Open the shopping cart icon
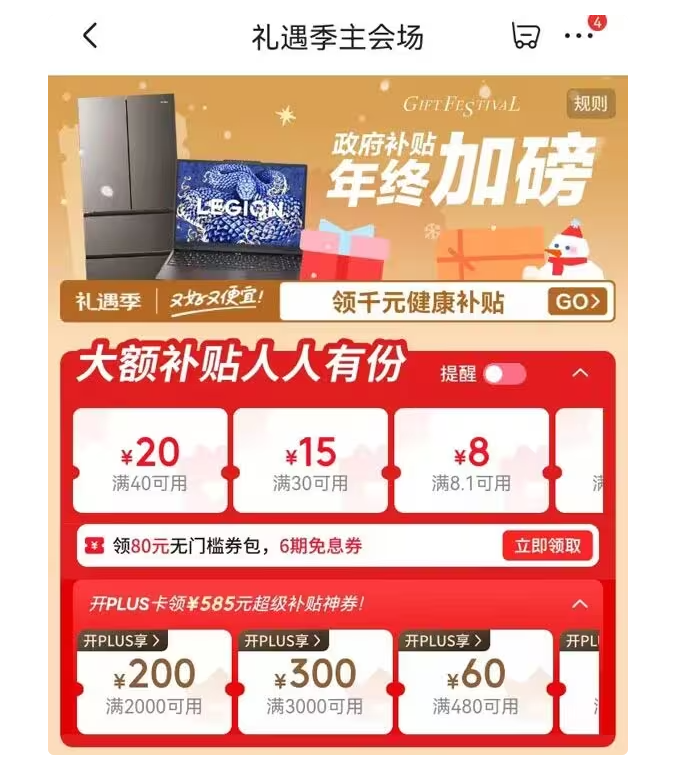Screen dimensions: 676x758 click(x=525, y=36)
